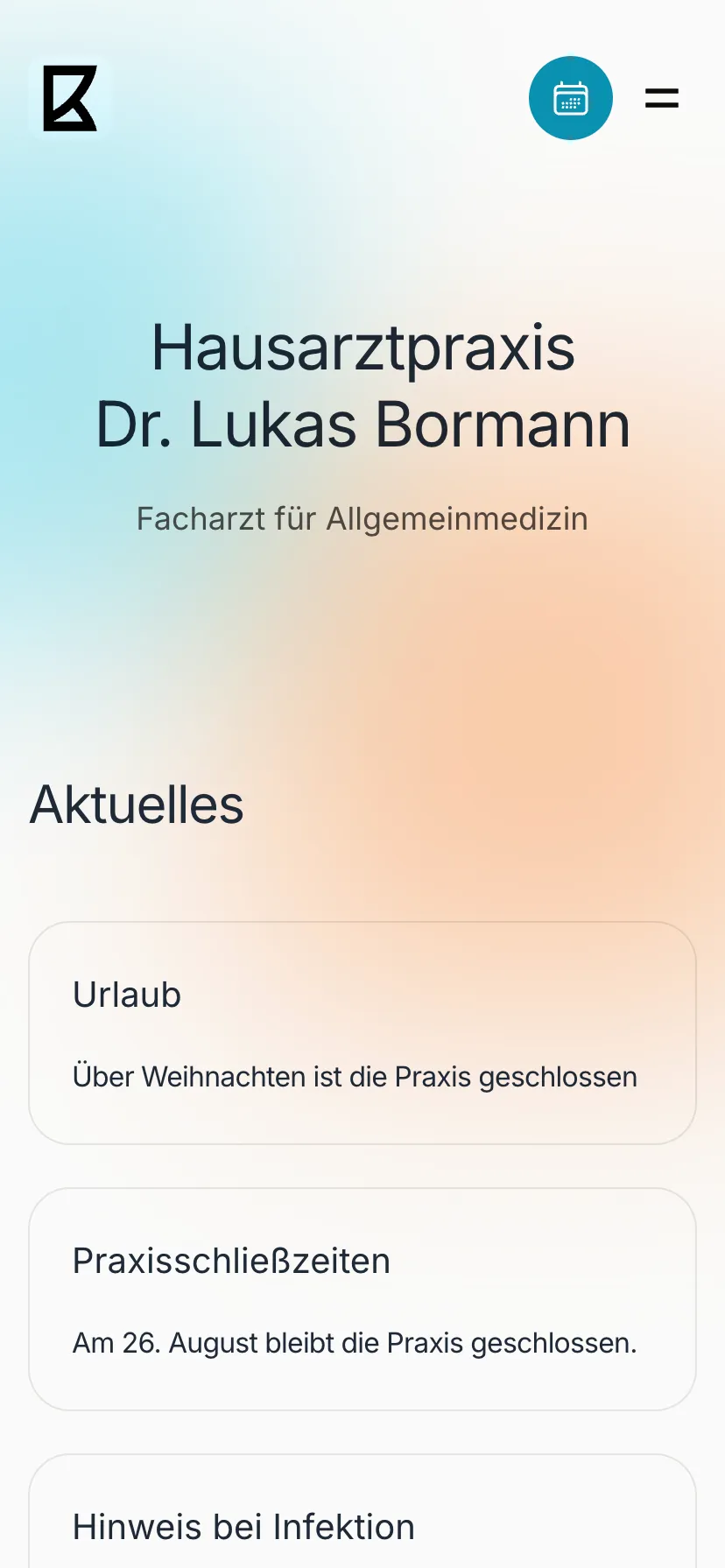Click the Dr. Bormann monogram logo
The height and width of the screenshot is (1568, 725).
[70, 99]
